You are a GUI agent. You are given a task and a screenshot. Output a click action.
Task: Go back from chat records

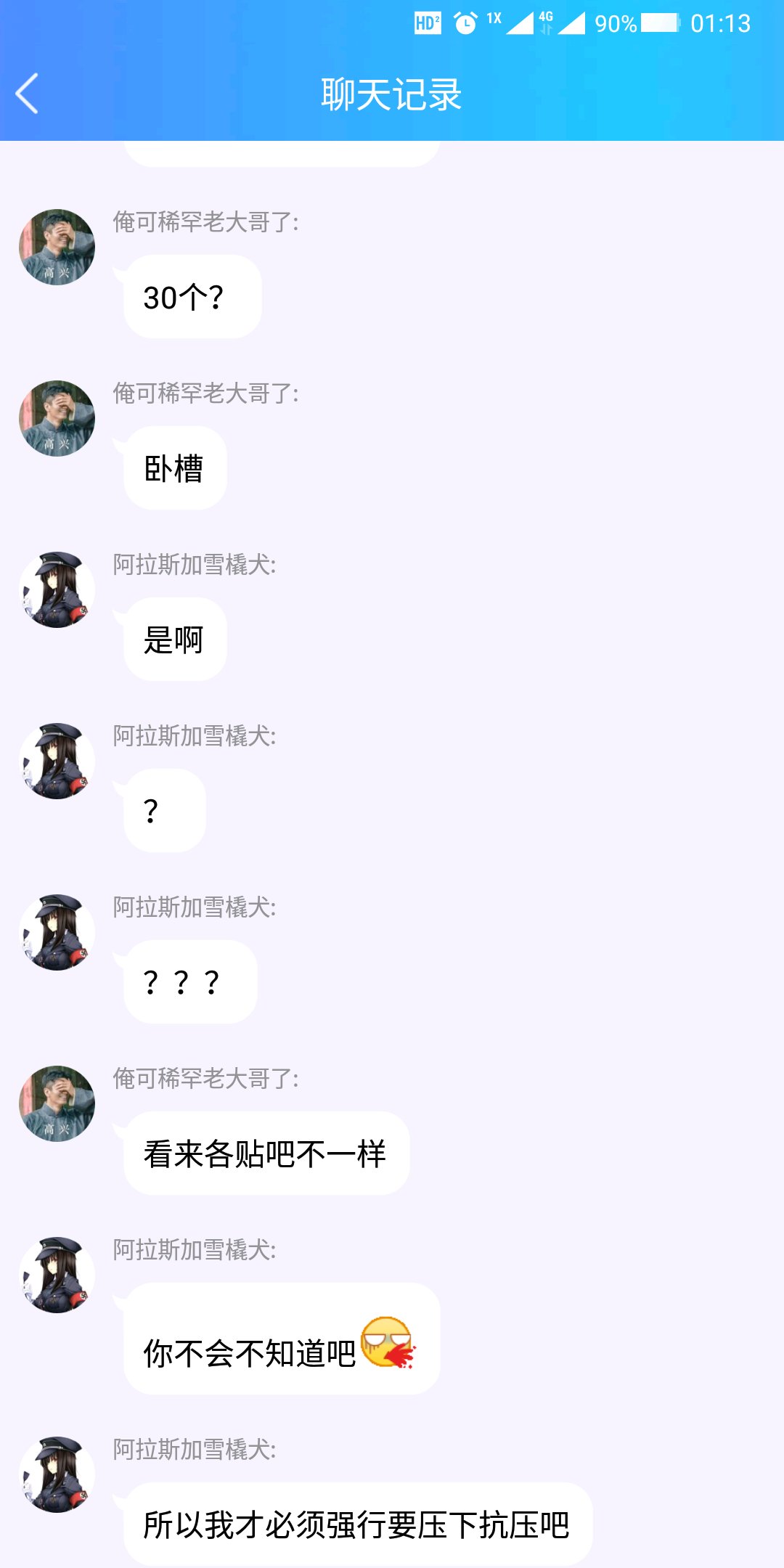click(28, 94)
